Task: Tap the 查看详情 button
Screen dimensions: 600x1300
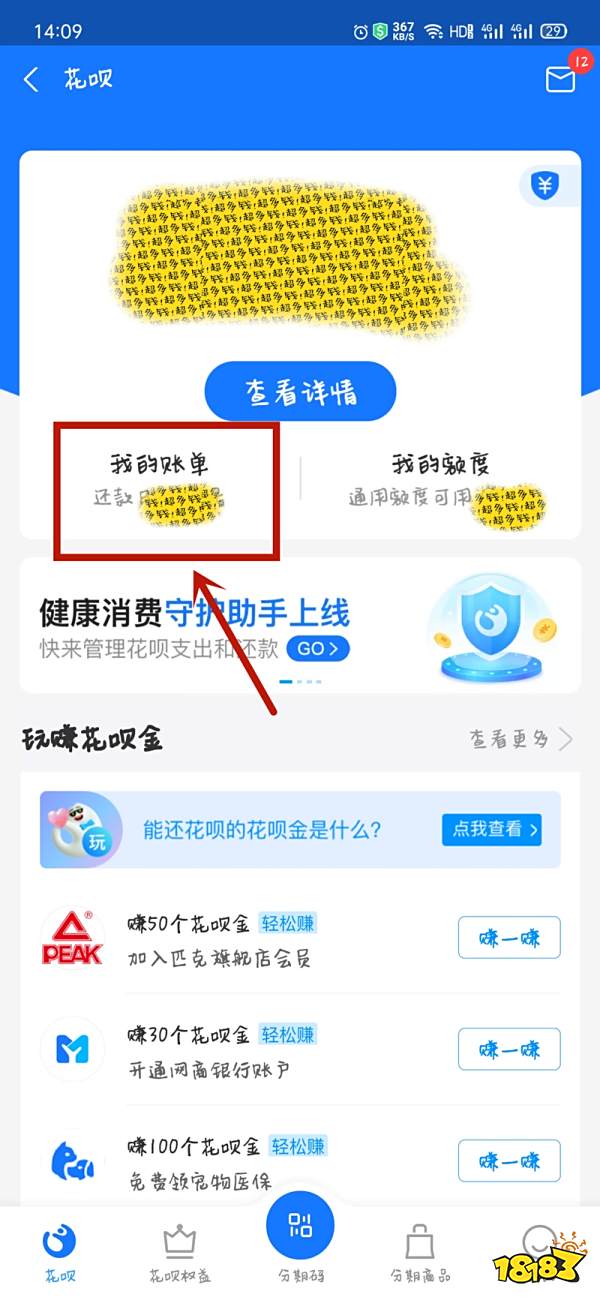Action: point(300,391)
